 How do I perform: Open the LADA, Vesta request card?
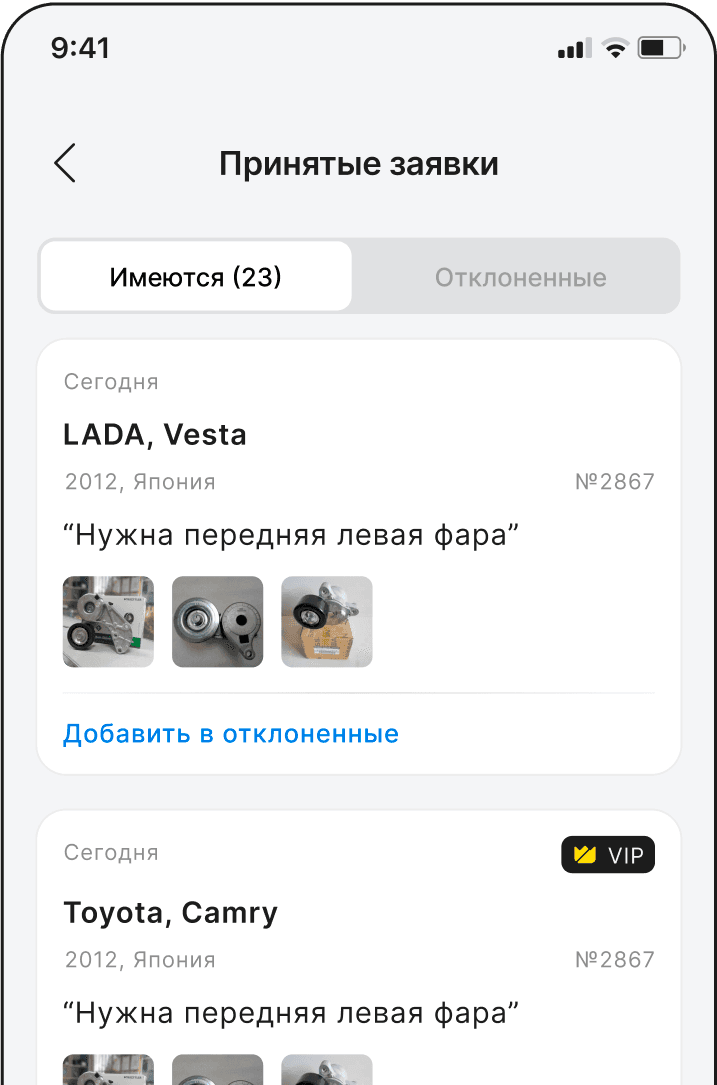(x=155, y=434)
